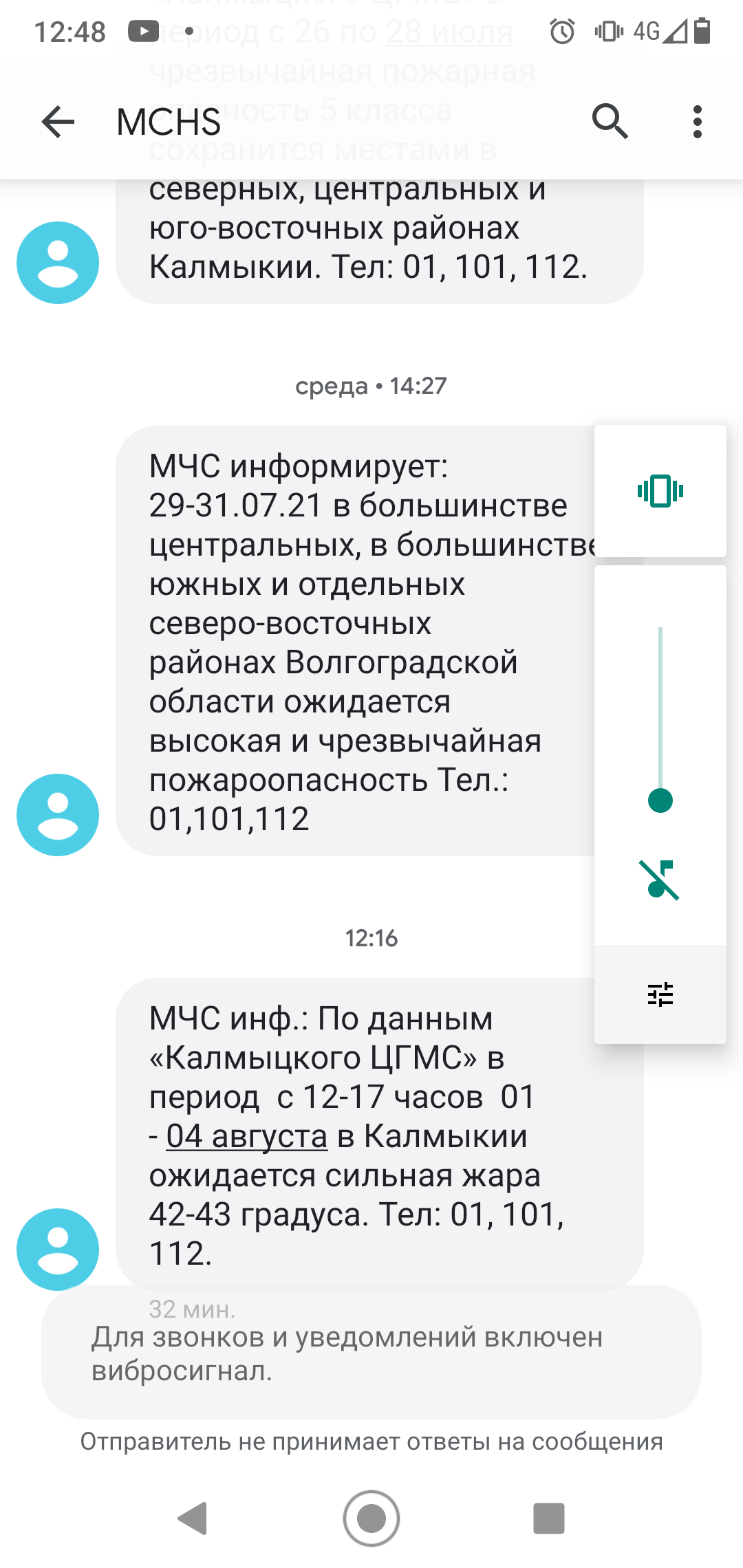Open contact avatar beside the сильная жара message
The height and width of the screenshot is (1568, 743).
point(58,1250)
